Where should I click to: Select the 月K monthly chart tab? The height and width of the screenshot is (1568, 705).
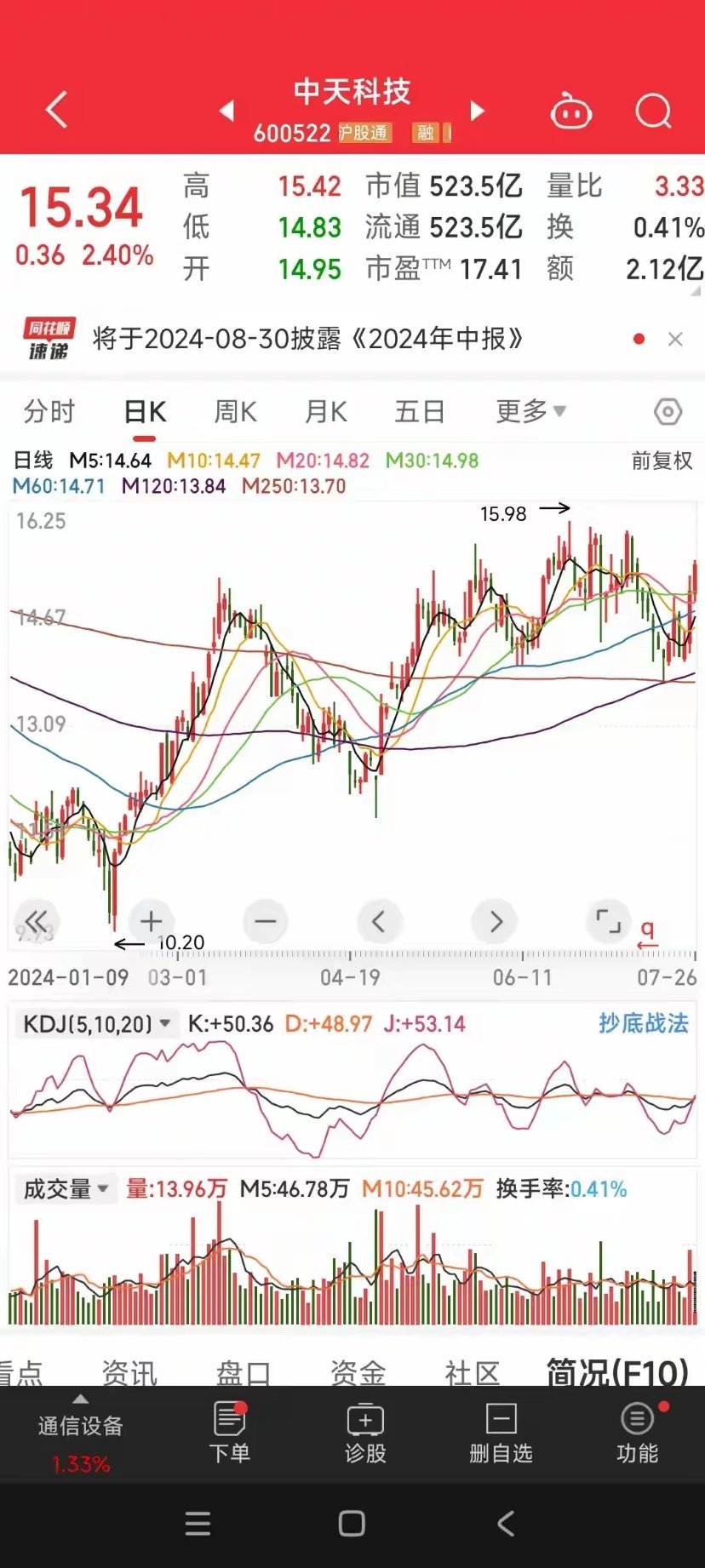[326, 411]
